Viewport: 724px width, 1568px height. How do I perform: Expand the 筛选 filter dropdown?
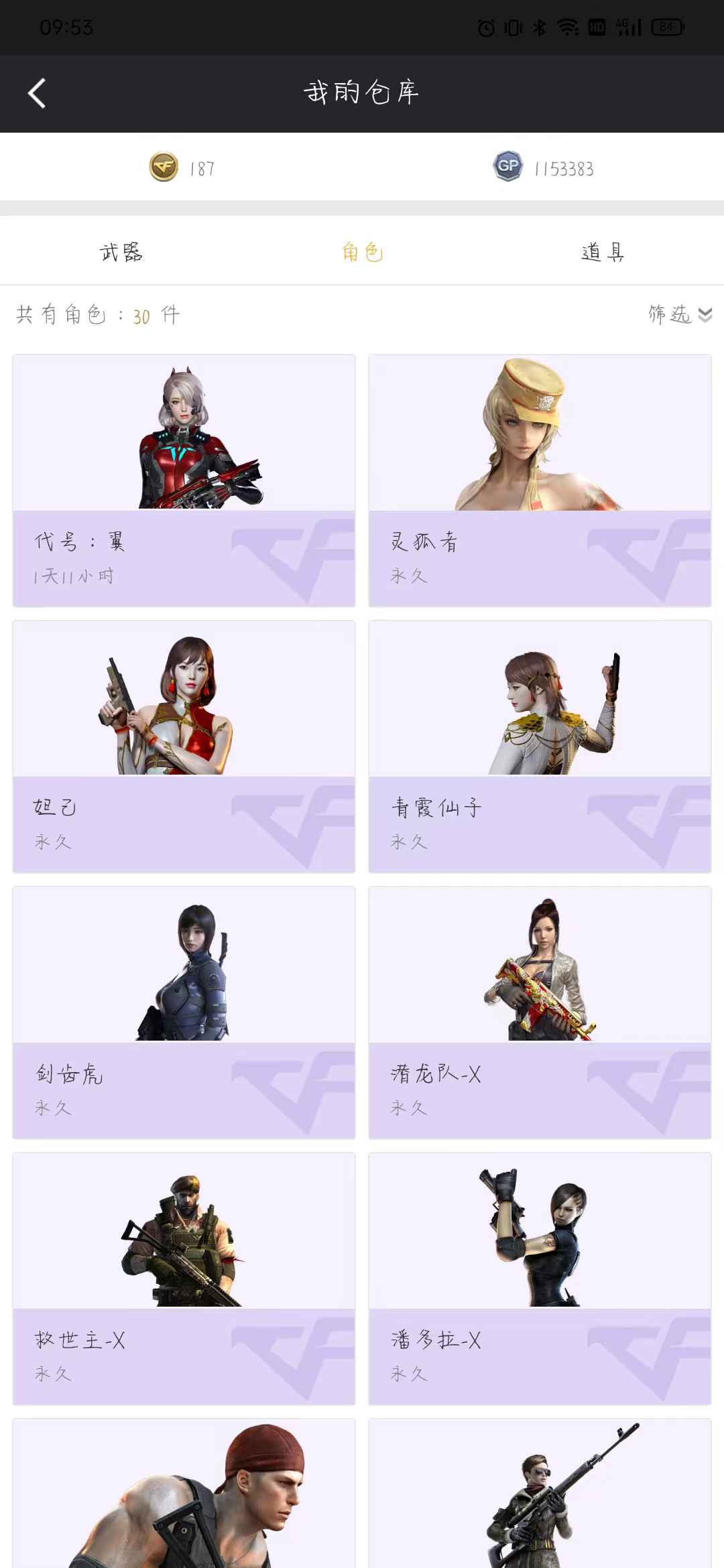[x=679, y=314]
